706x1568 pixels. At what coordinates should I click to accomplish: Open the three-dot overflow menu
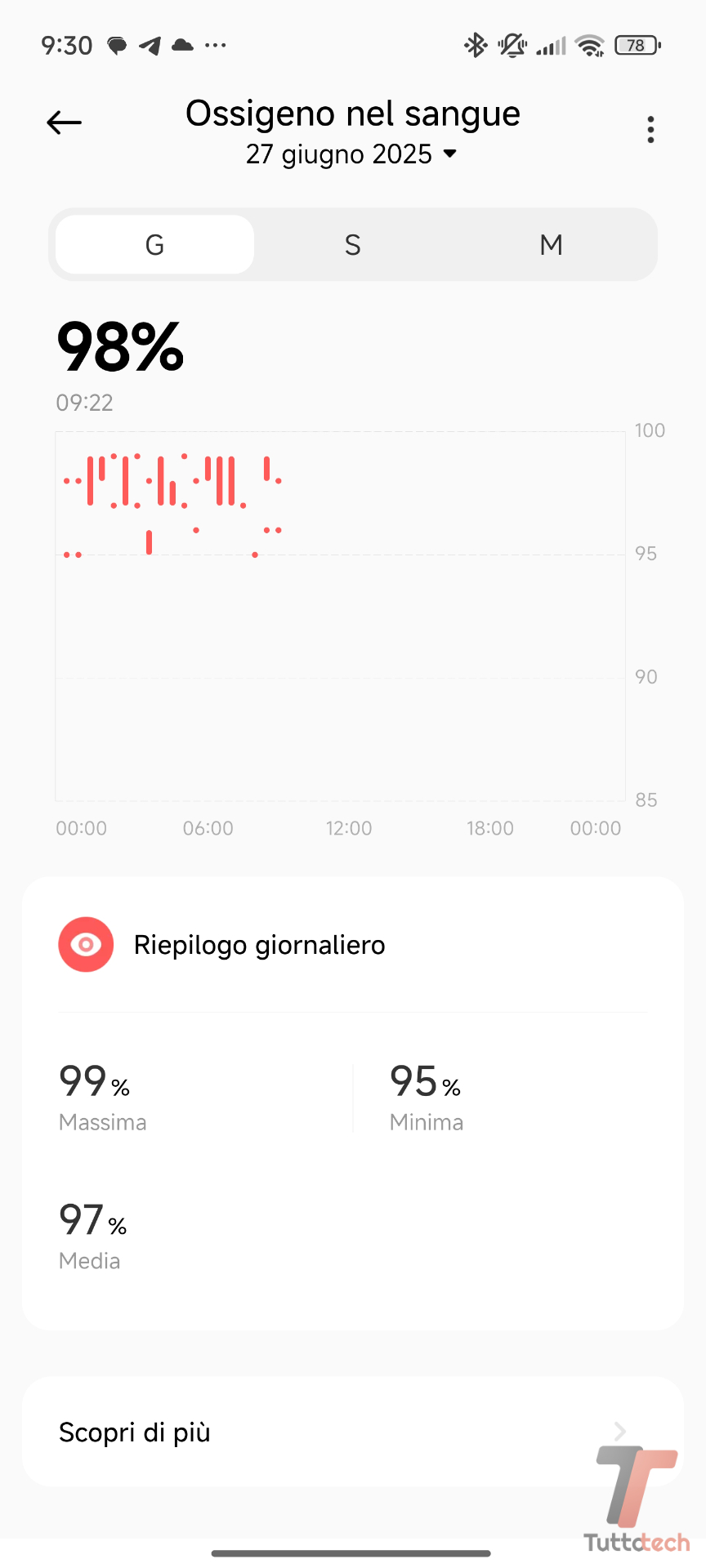tap(650, 130)
